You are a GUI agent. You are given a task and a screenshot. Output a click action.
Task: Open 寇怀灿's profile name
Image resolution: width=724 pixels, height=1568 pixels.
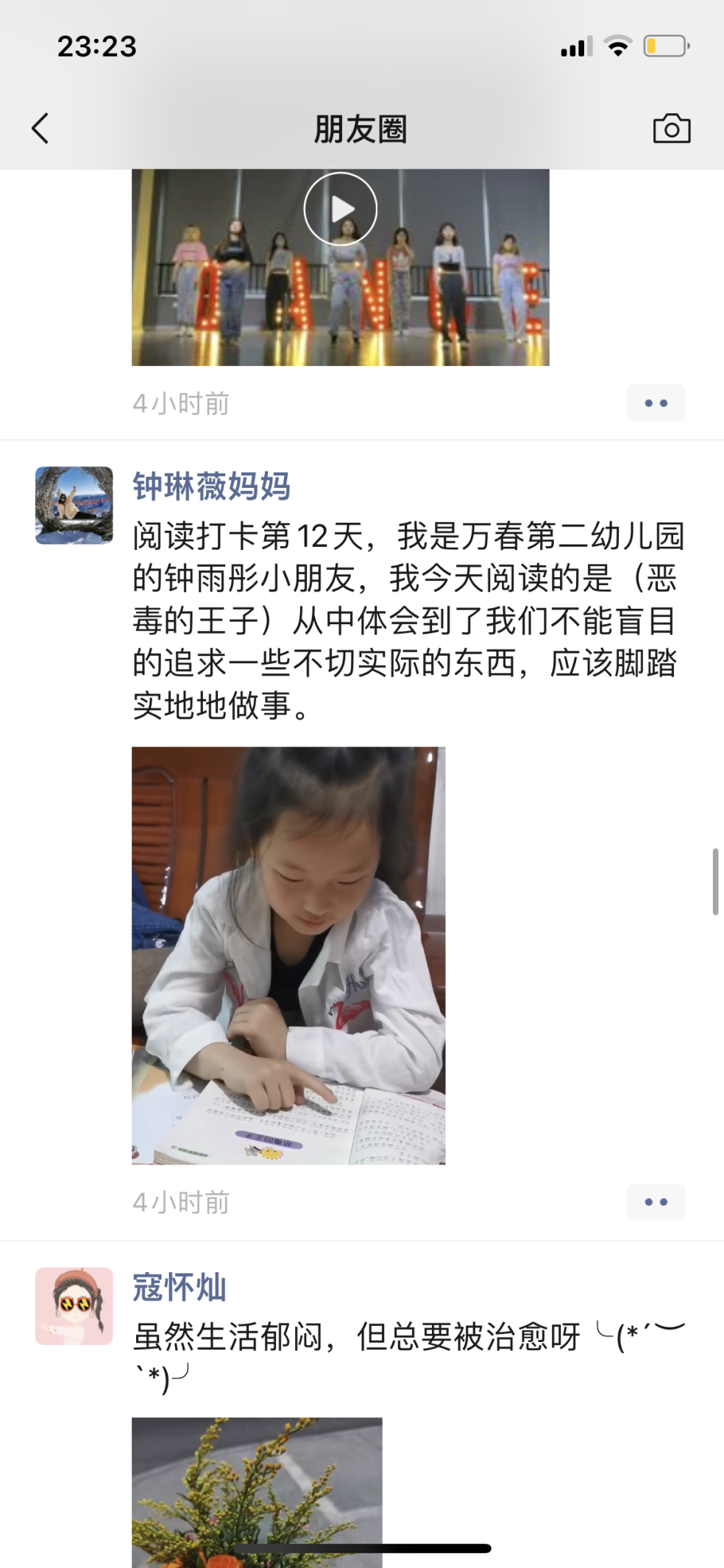click(x=179, y=1288)
